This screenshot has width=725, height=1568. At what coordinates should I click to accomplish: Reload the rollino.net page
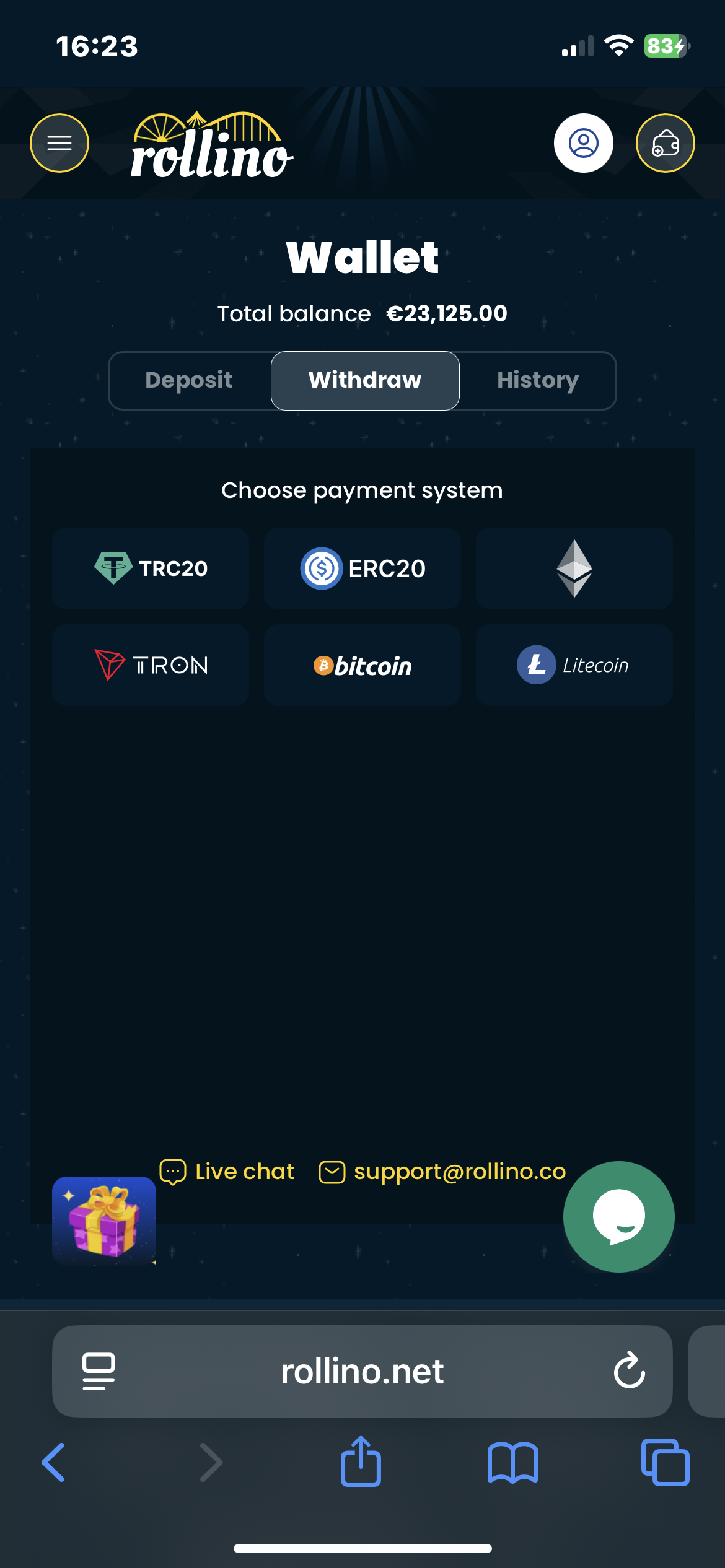(x=629, y=1370)
